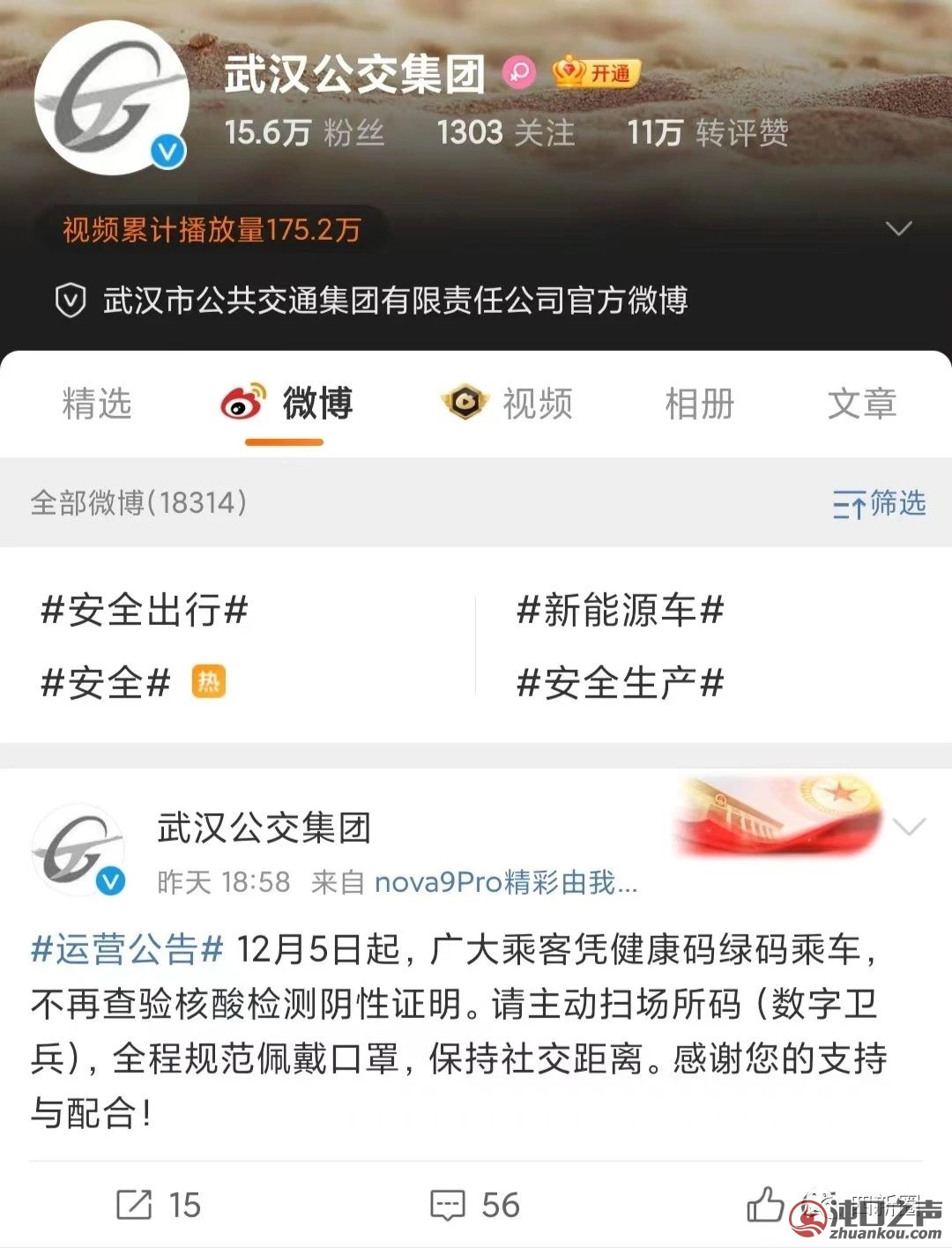Screen dimensions: 952x1248
Task: Open the nova9Pro source link
Action: click(505, 881)
